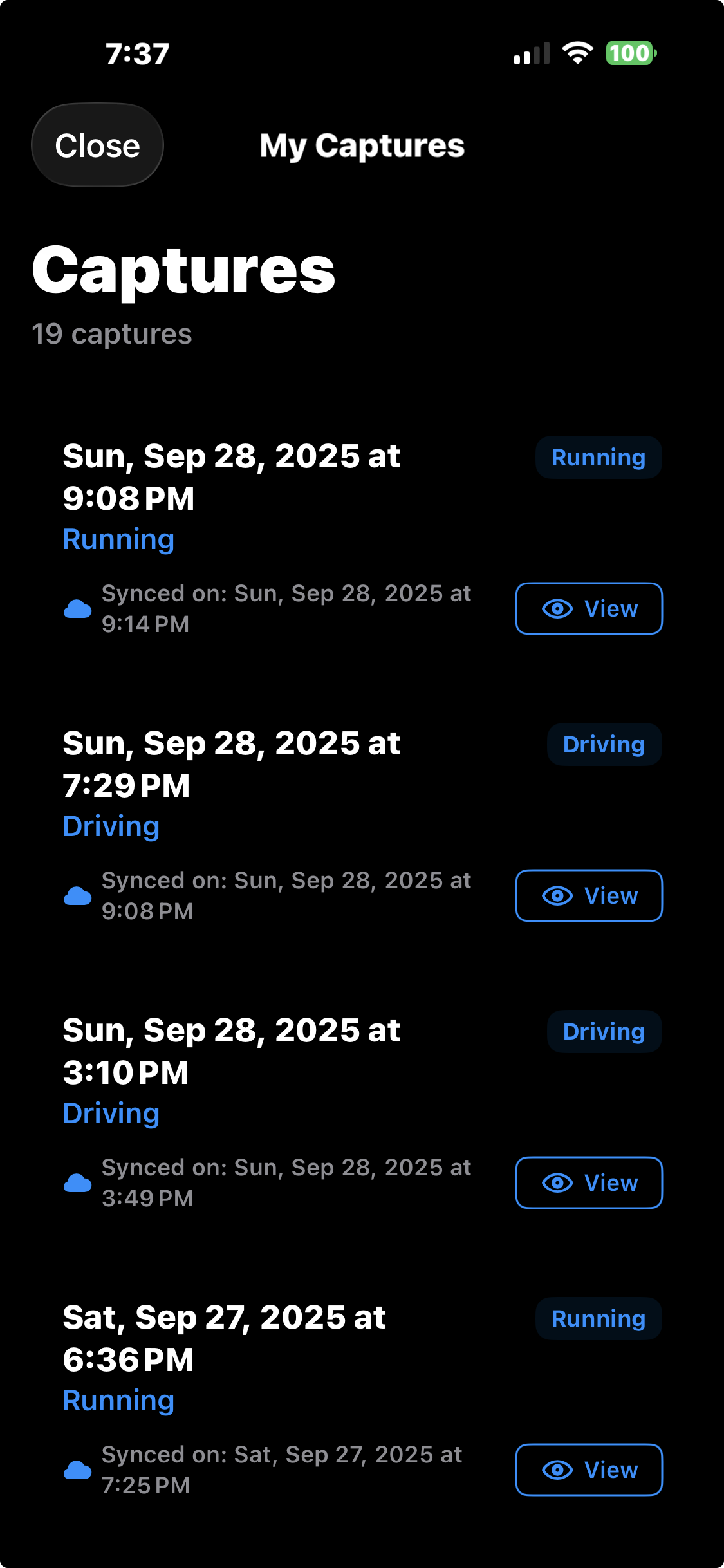Close the My Captures screen

(x=97, y=145)
